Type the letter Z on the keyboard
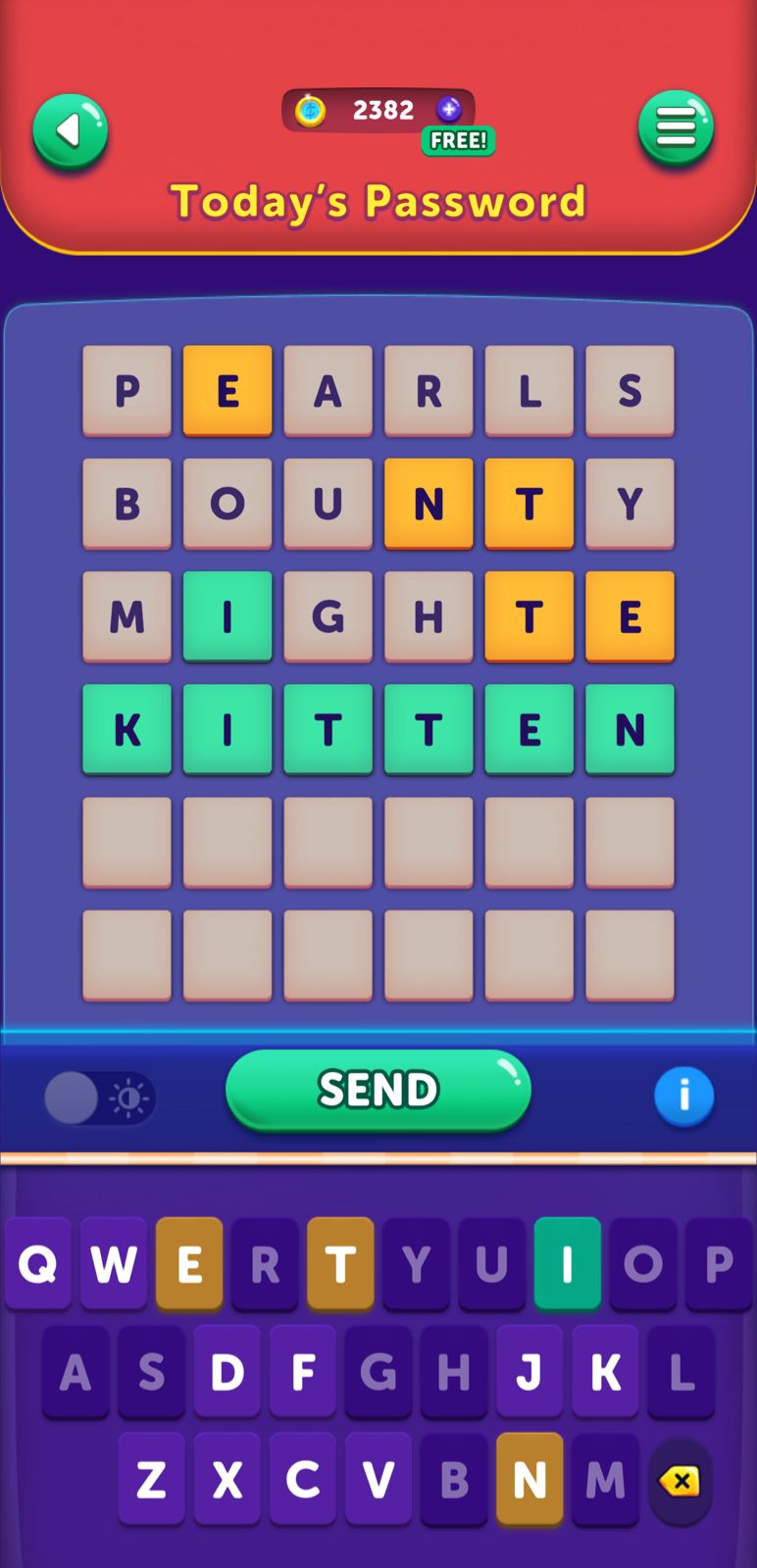Screen dimensions: 757x1568 click(x=151, y=1480)
